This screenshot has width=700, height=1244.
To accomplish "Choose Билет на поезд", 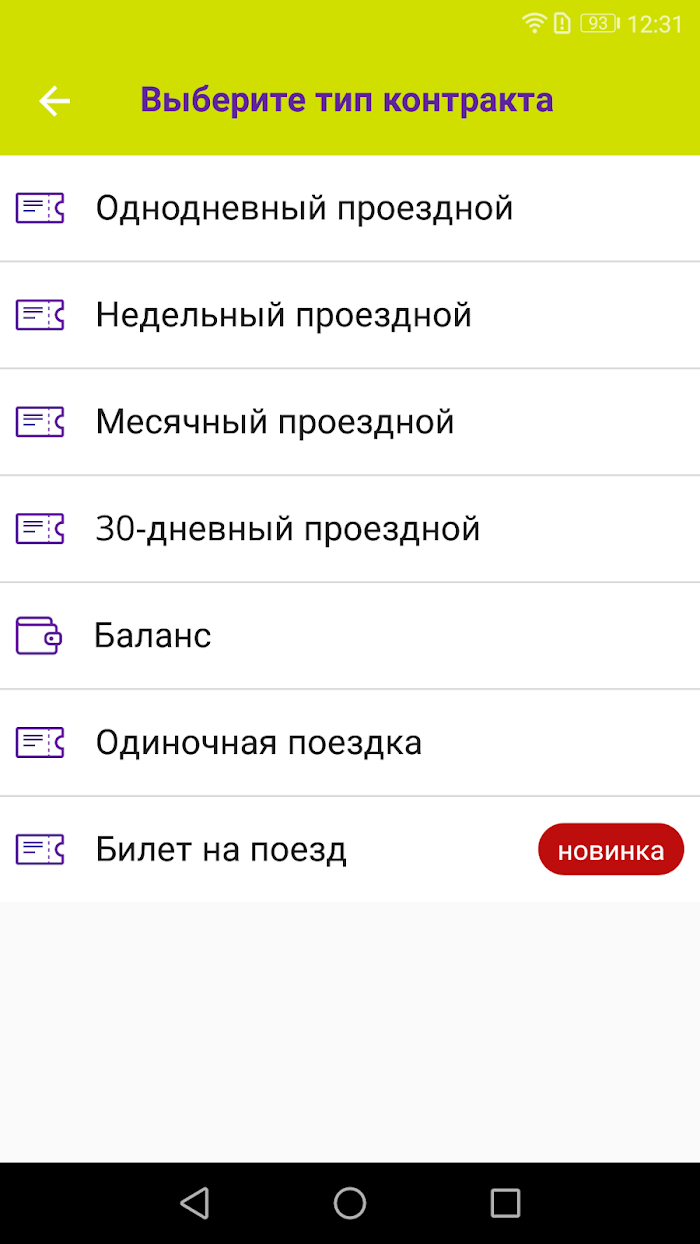I will click(x=350, y=850).
